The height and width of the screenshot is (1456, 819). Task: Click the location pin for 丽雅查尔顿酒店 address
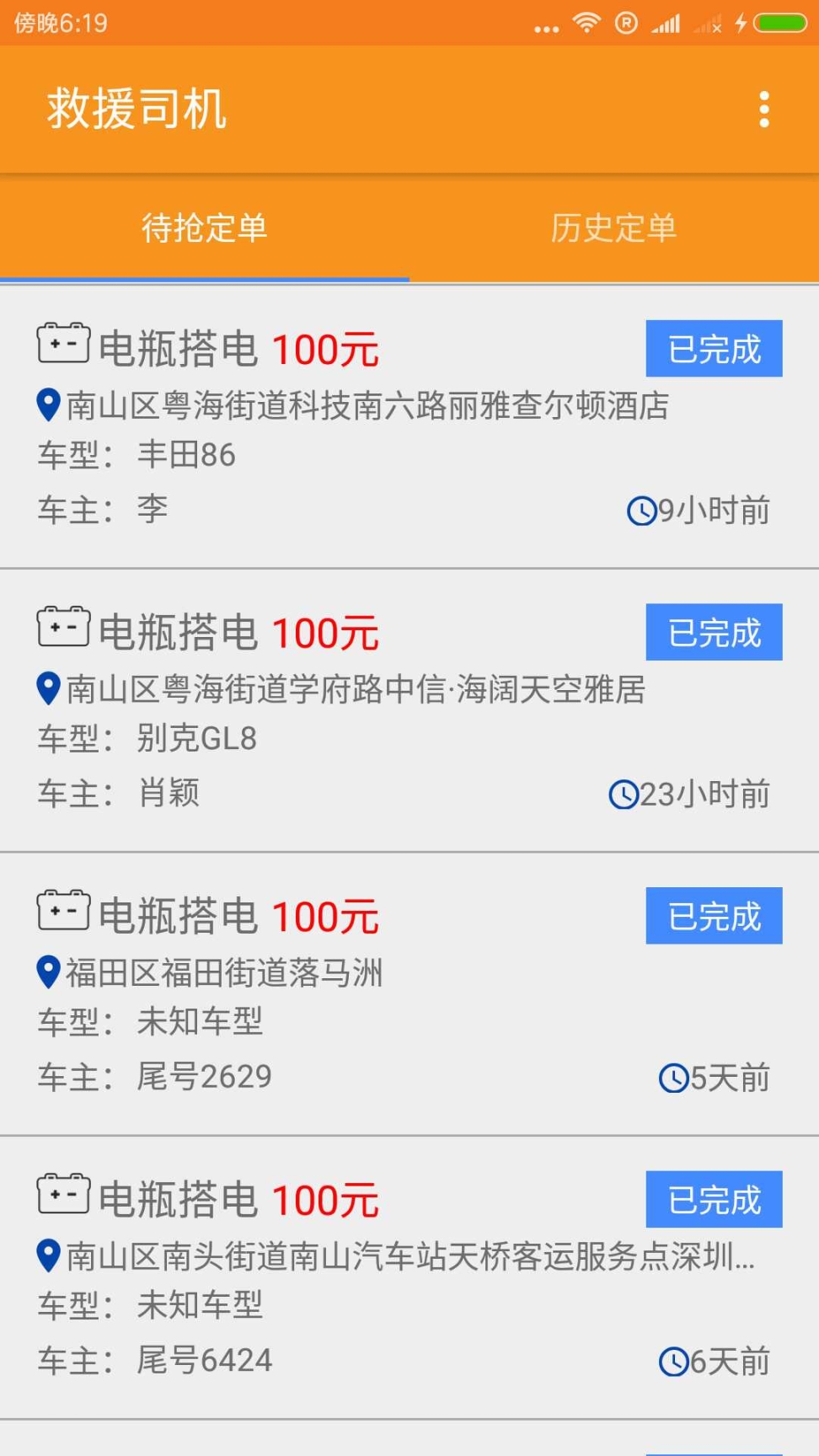pyautogui.click(x=48, y=405)
